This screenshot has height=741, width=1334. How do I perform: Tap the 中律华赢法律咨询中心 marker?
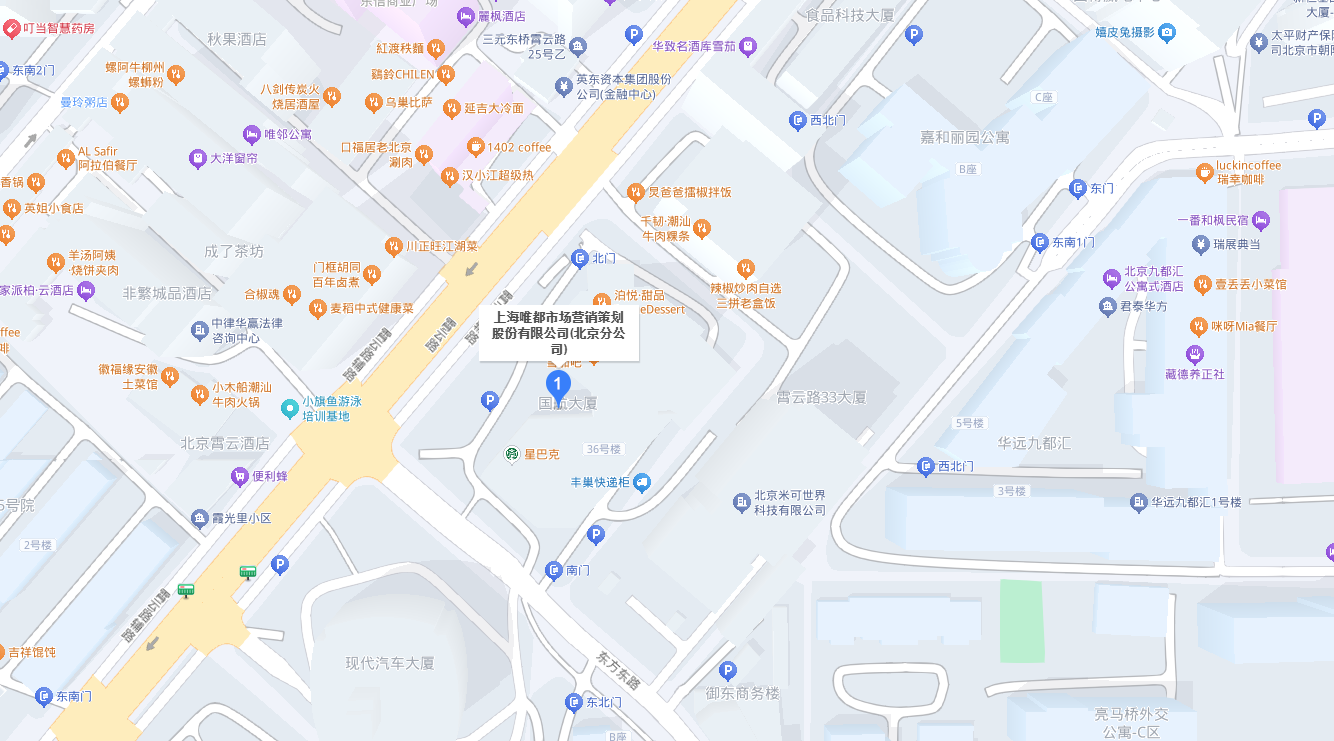click(199, 330)
